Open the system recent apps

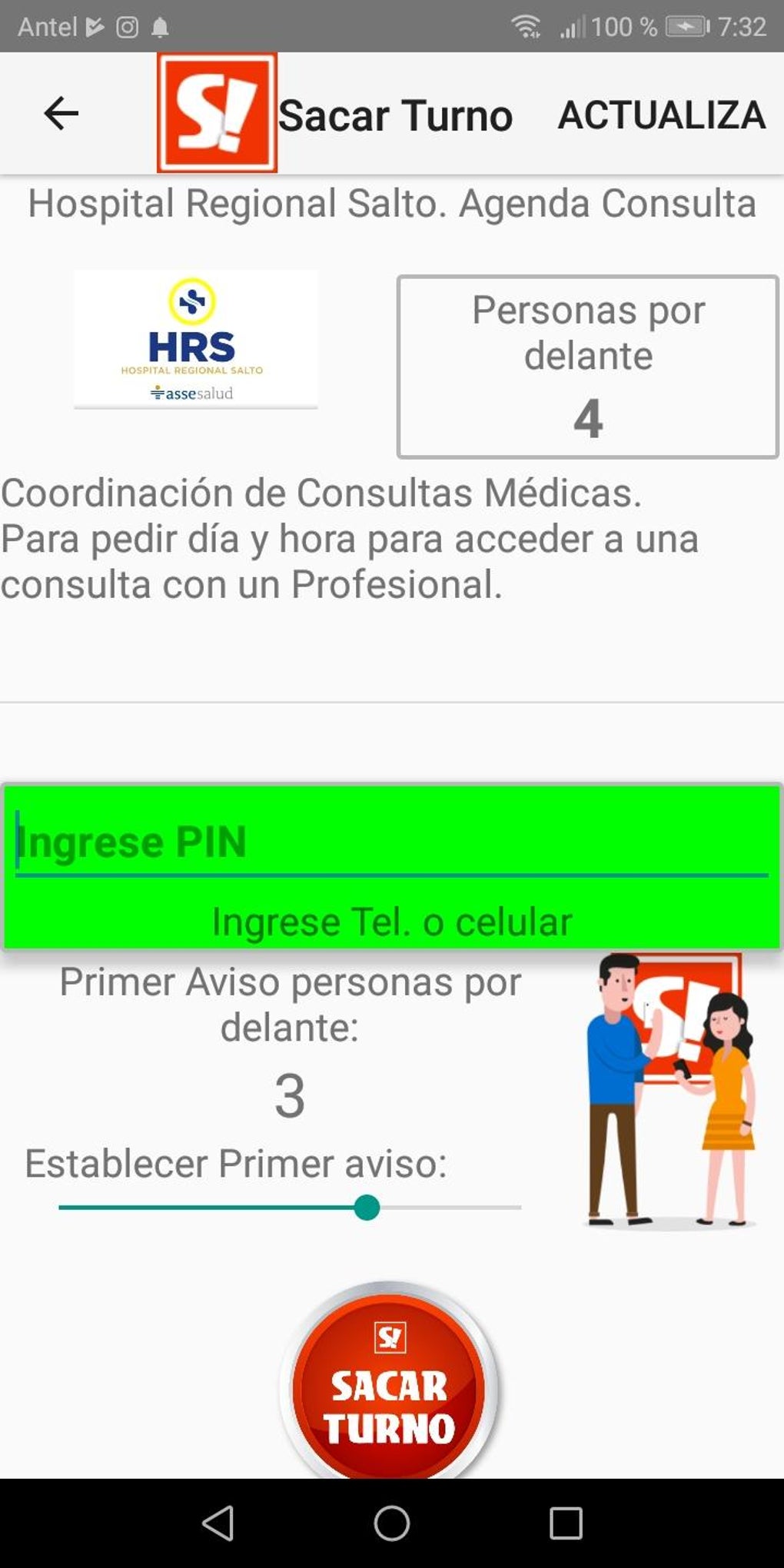566,1523
